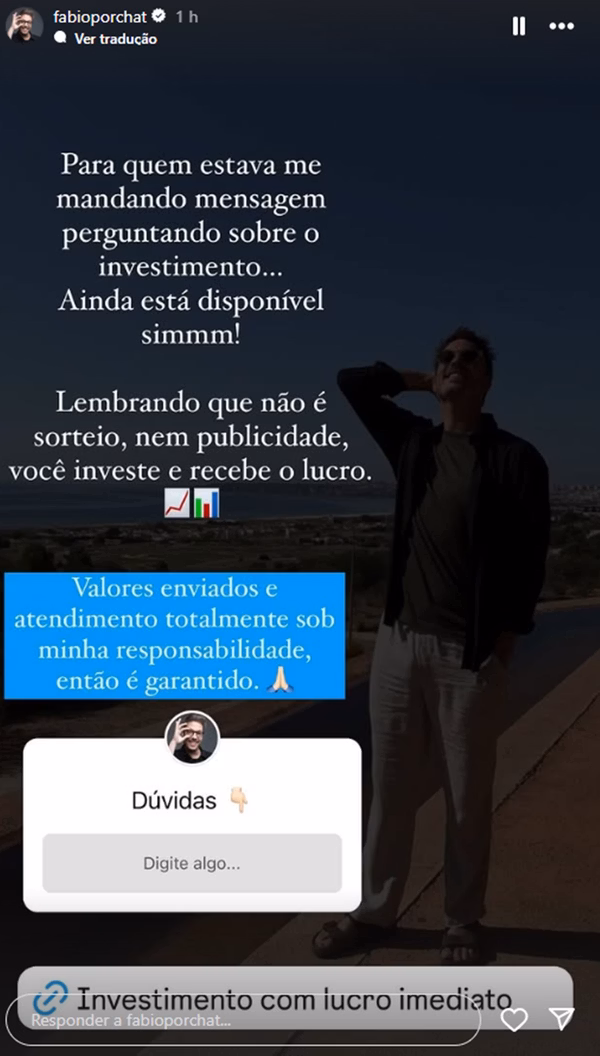Open the story overflow menu
Screen dimensions: 600x1056
pyautogui.click(x=562, y=27)
